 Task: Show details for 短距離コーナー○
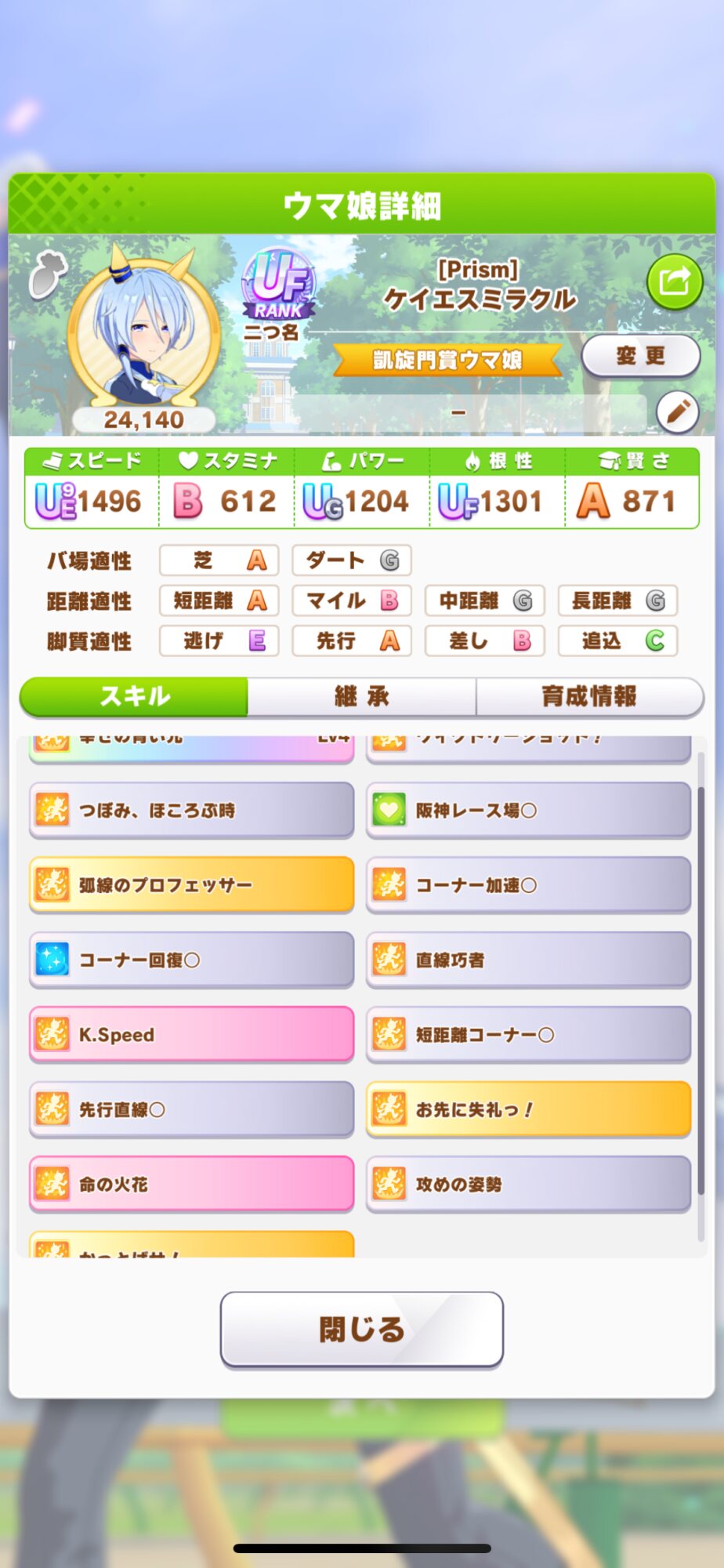tap(528, 1035)
